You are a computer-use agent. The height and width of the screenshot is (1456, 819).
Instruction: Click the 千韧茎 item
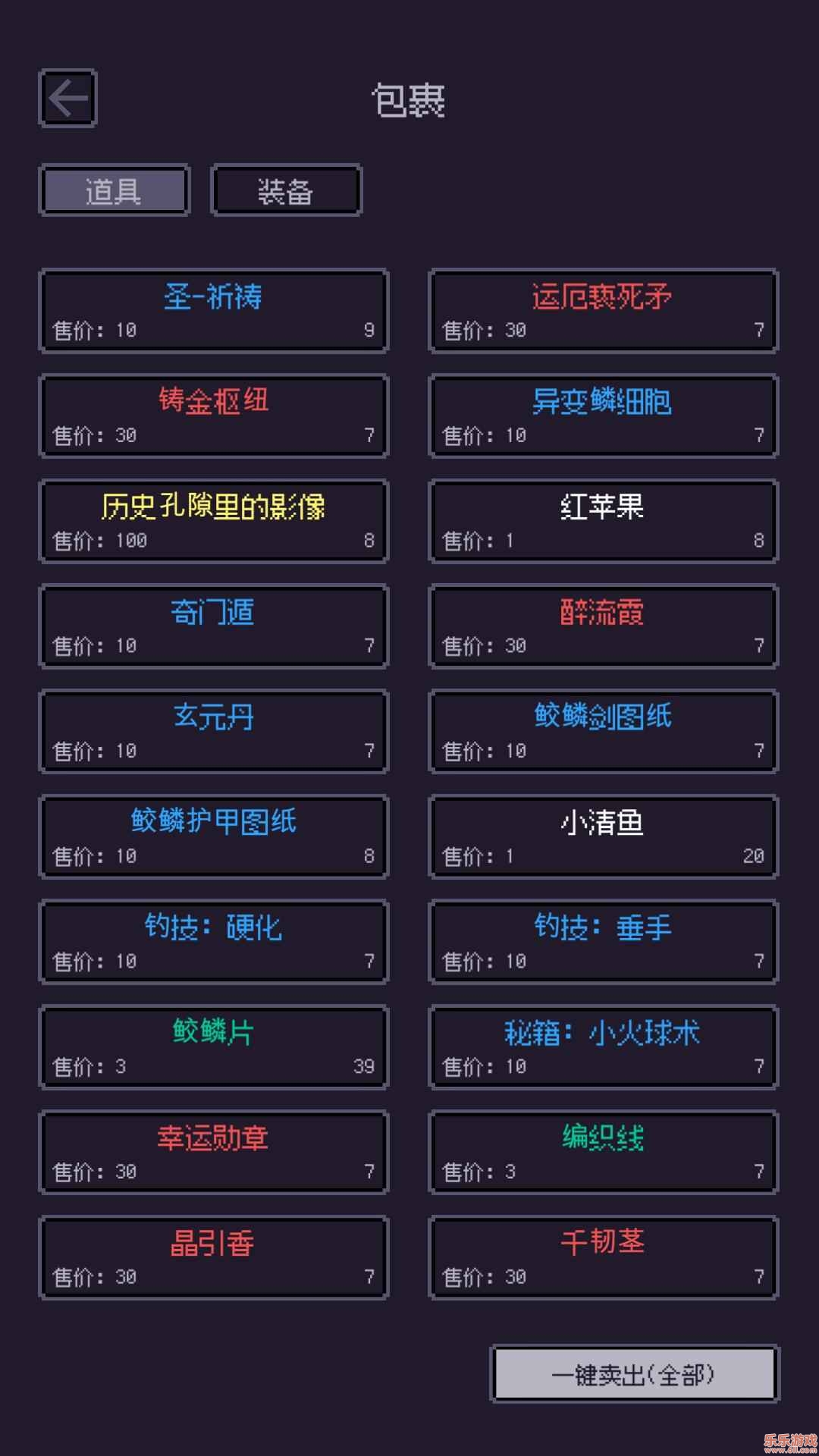pyautogui.click(x=603, y=1258)
